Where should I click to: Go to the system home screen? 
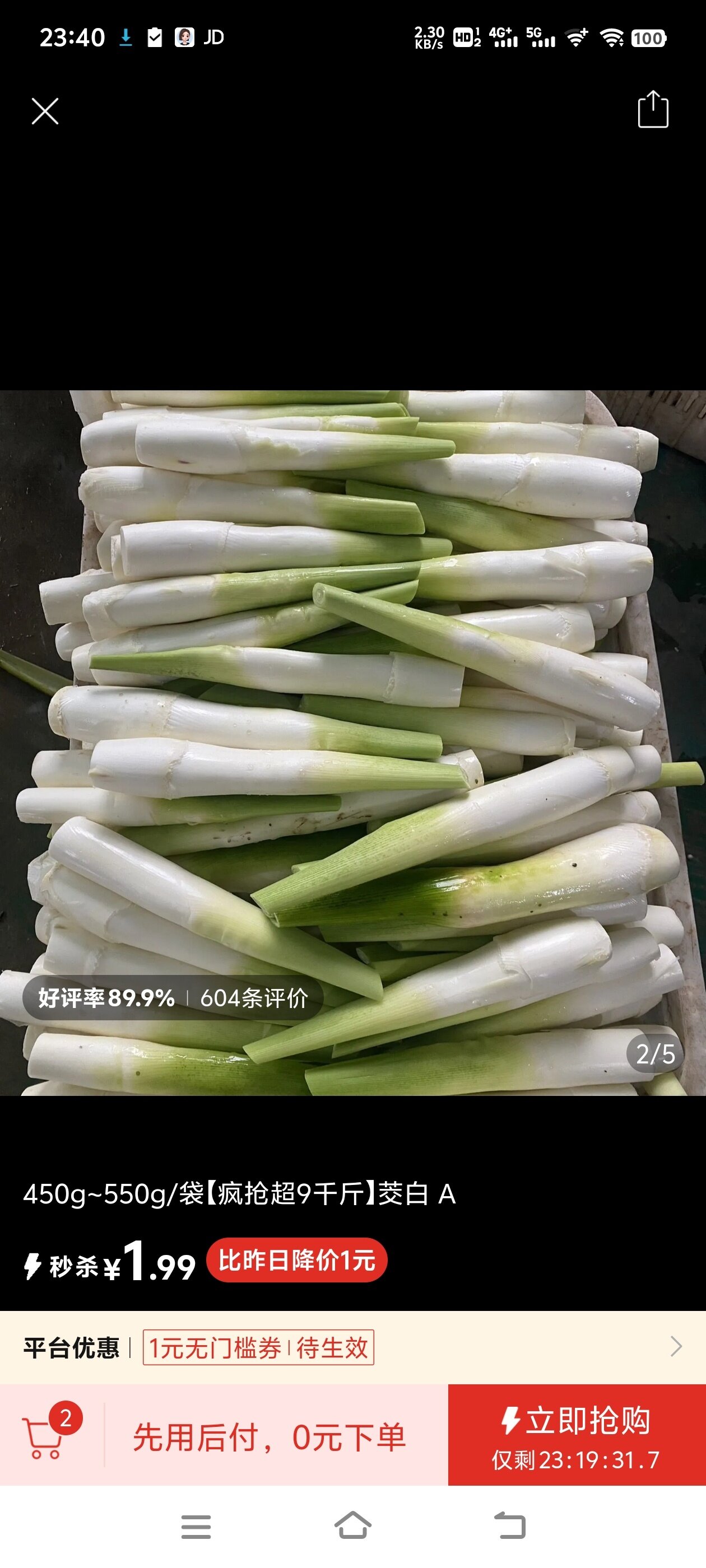(352, 1526)
